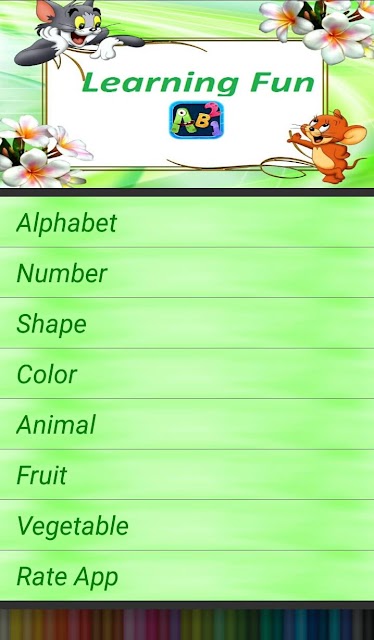Screen dimensions: 374x640
Task: Open the Color lesson
Action: (187, 374)
